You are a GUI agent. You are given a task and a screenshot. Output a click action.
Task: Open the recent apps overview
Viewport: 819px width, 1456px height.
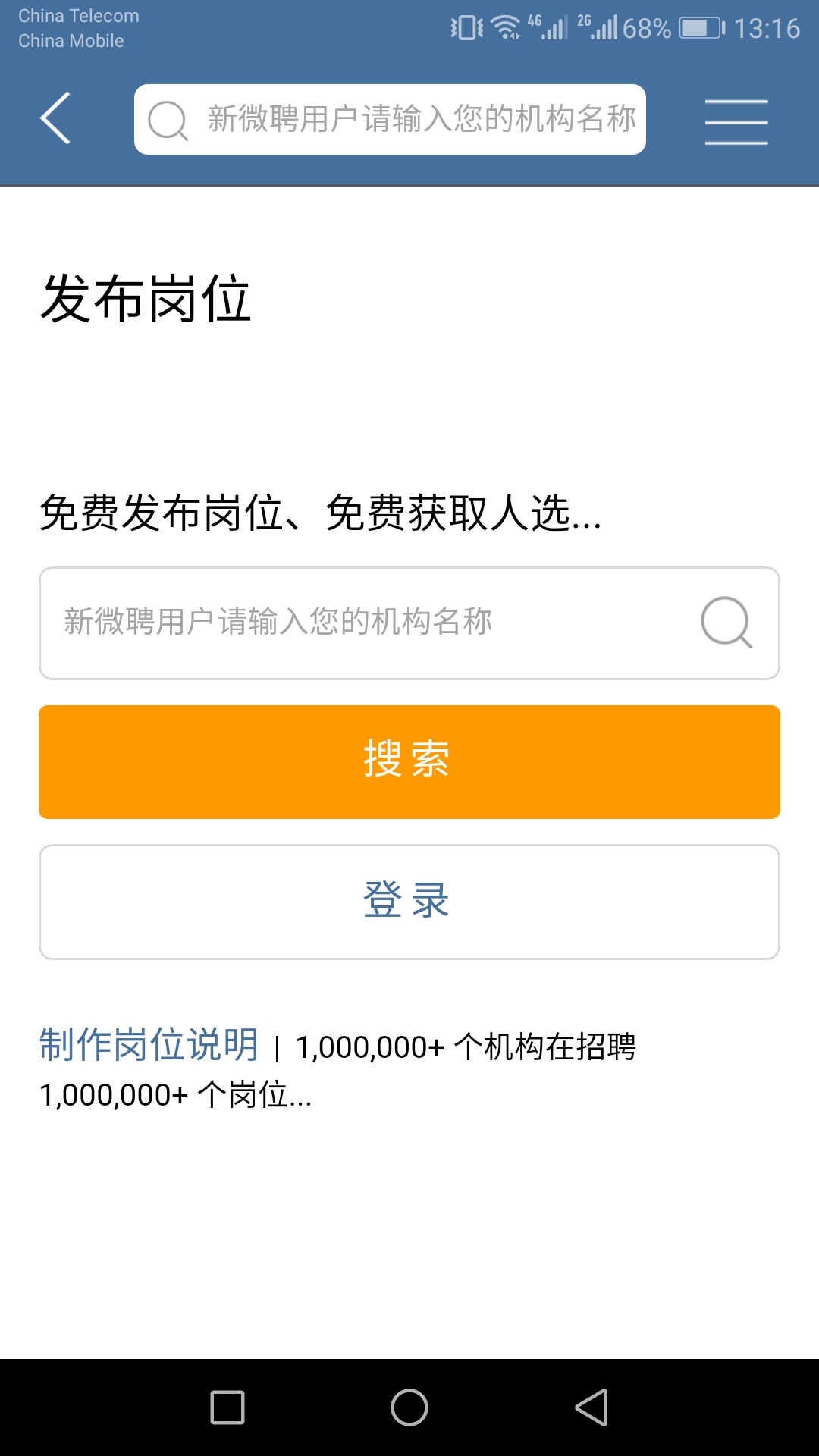(227, 1407)
